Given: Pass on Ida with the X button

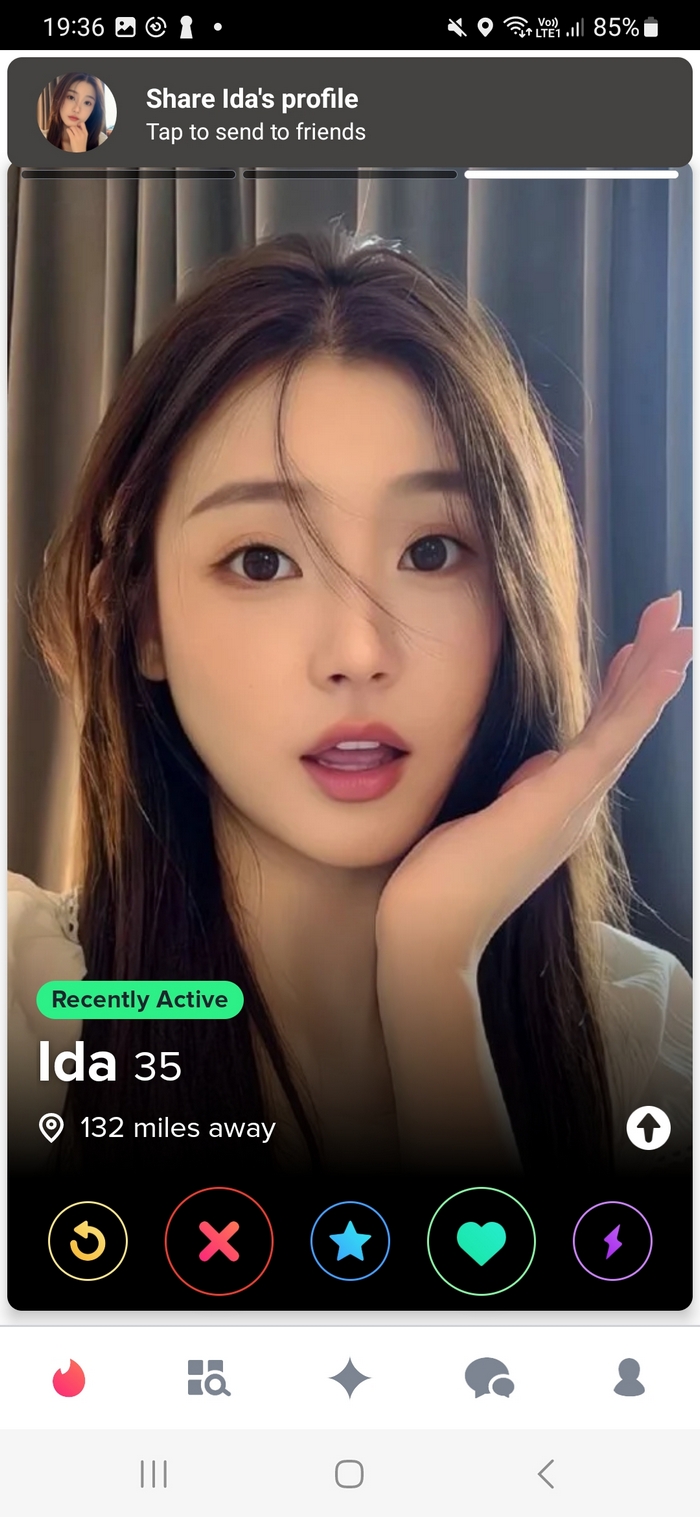Looking at the screenshot, I should pyautogui.click(x=219, y=1241).
